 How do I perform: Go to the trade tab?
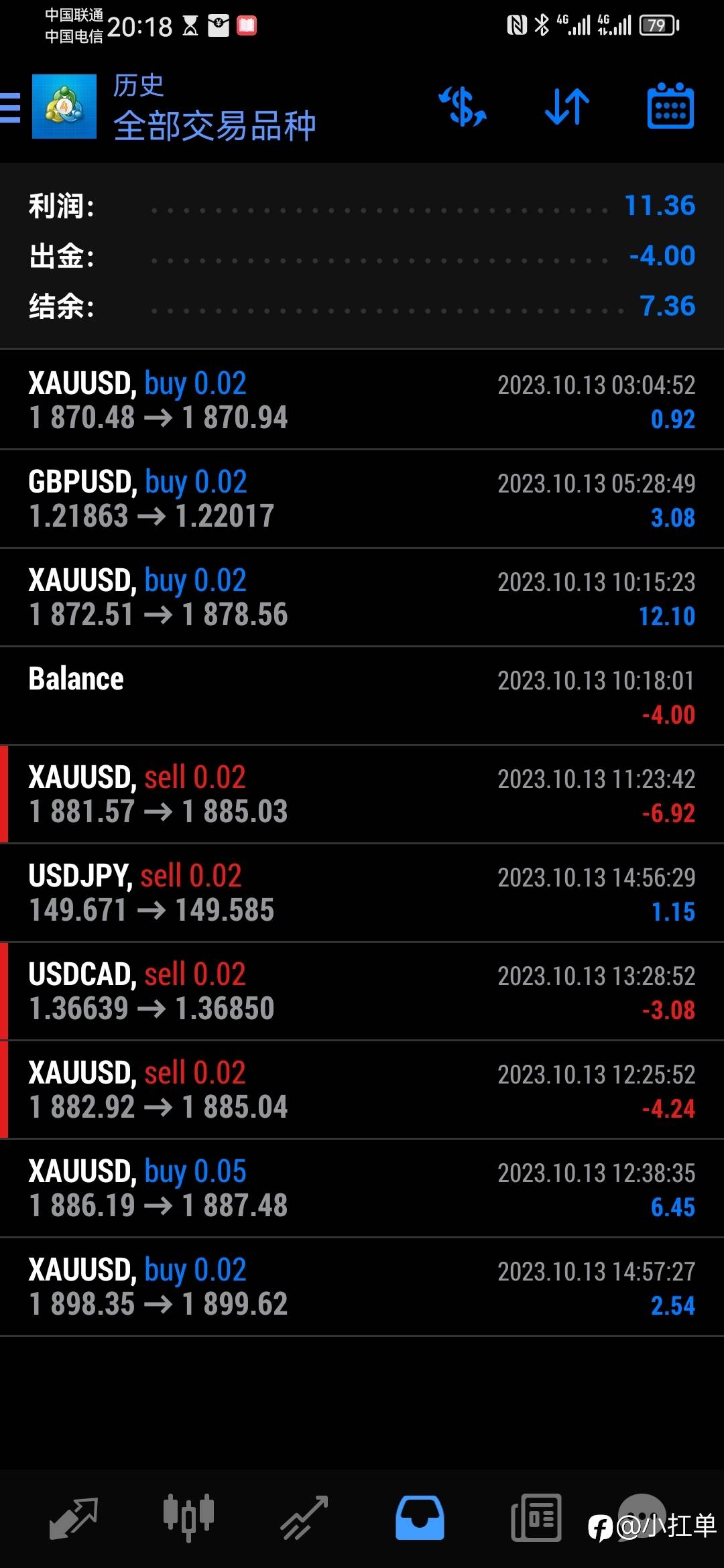[304, 1518]
